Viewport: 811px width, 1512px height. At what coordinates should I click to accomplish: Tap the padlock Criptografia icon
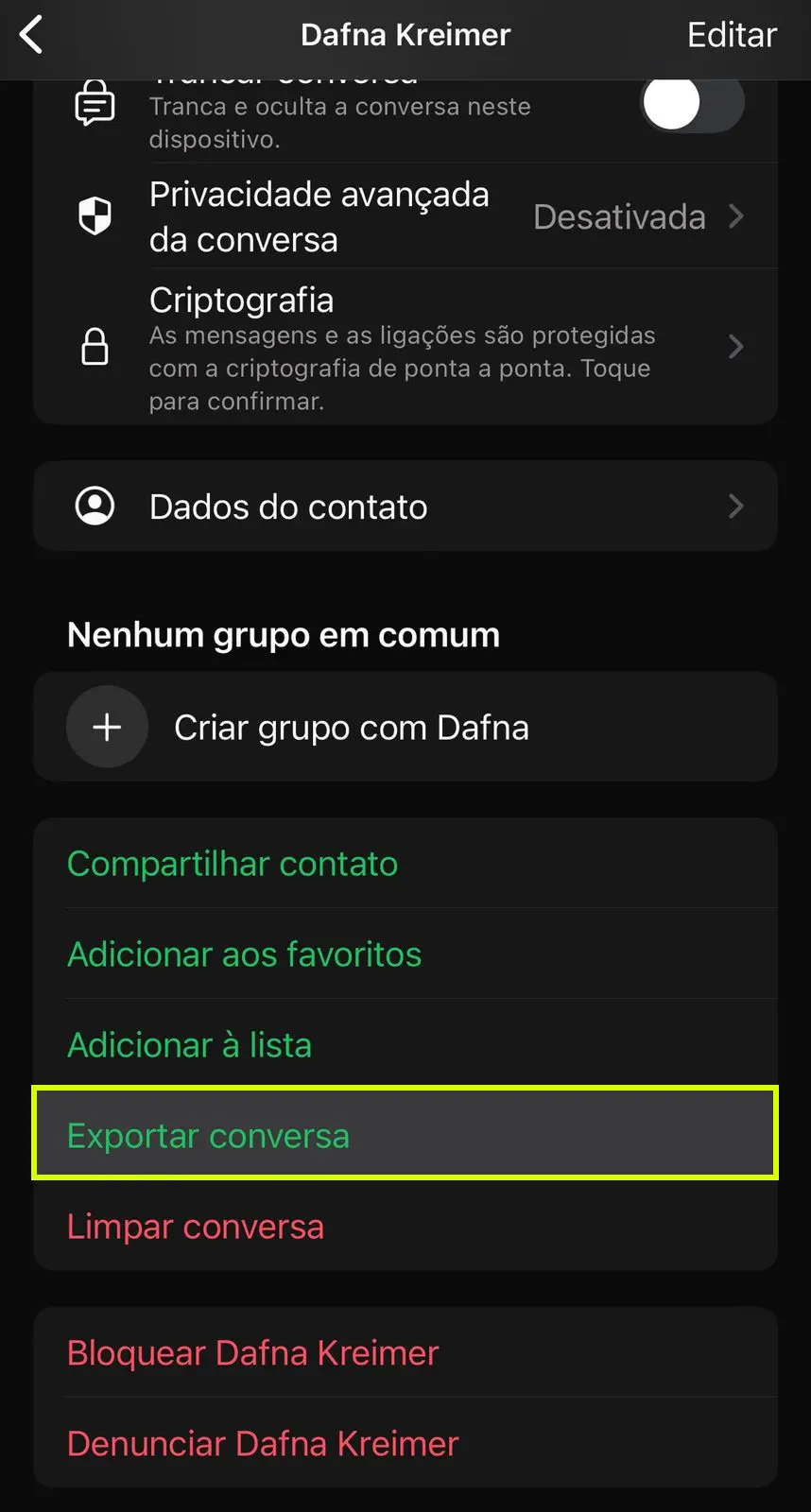point(95,347)
